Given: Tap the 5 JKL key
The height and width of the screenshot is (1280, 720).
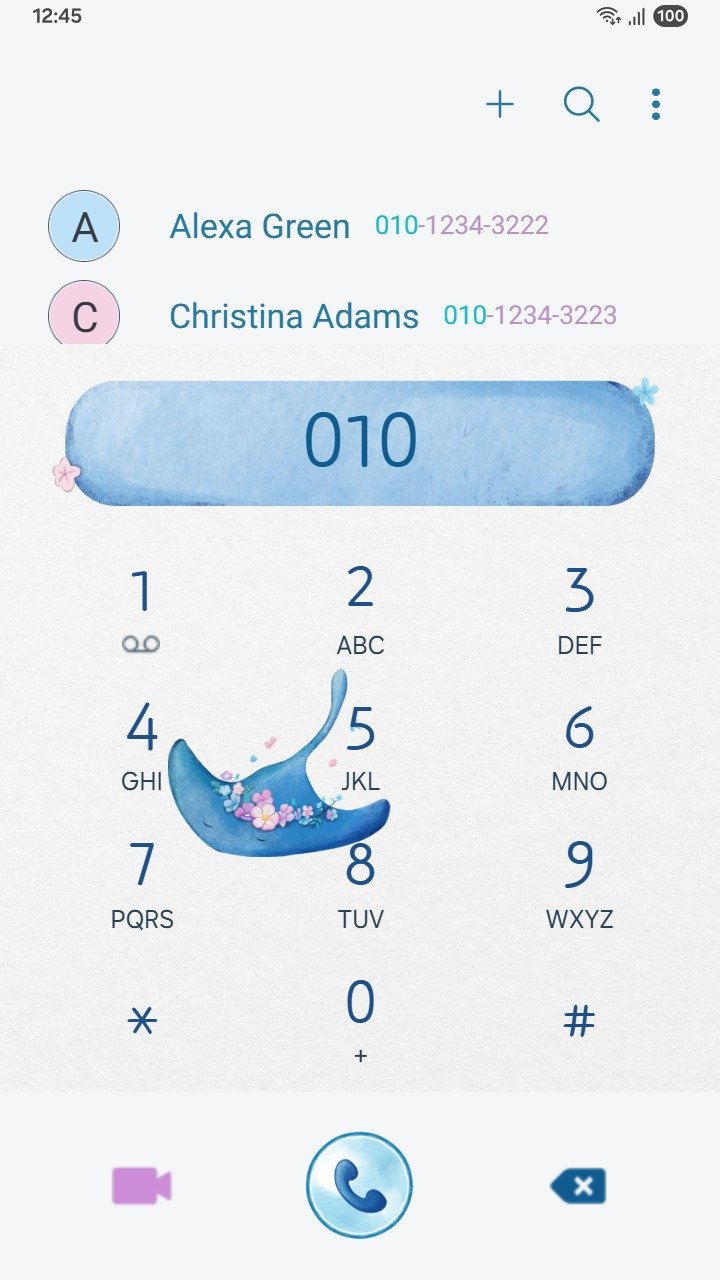Looking at the screenshot, I should pos(360,745).
